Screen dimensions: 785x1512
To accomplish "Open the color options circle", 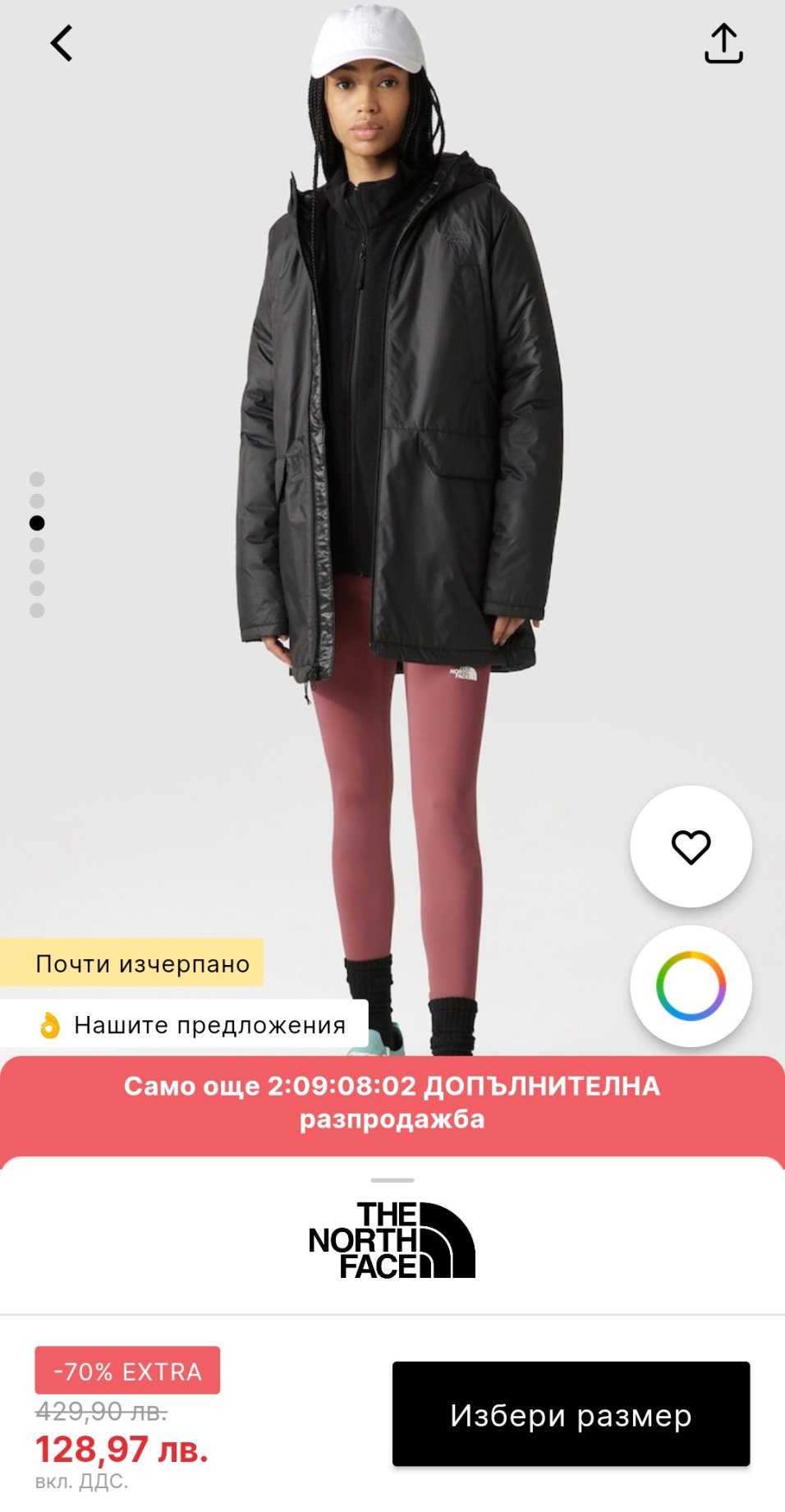I will (691, 986).
